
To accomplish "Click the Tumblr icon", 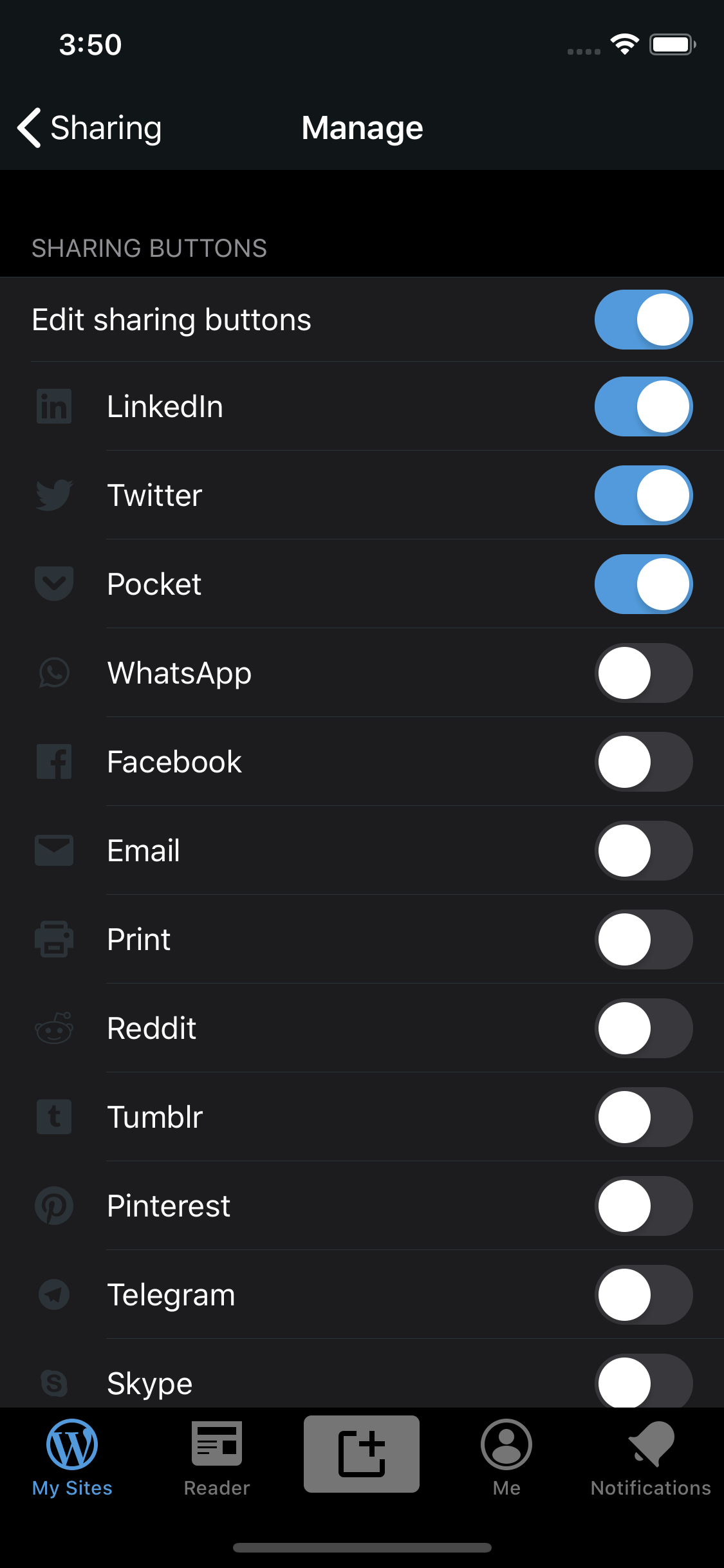I will point(53,1117).
